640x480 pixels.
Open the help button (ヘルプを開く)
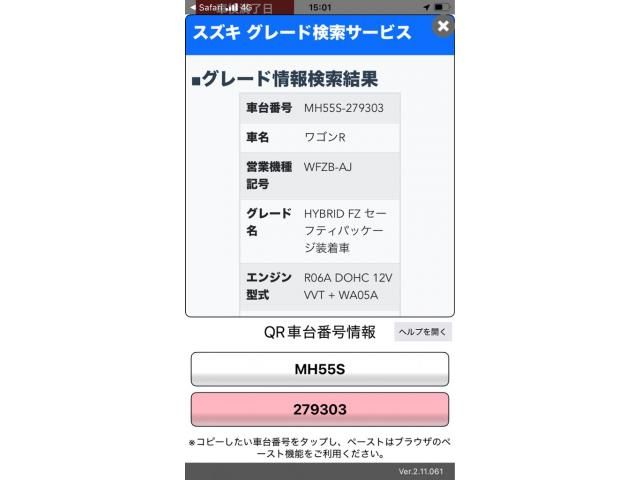(423, 332)
